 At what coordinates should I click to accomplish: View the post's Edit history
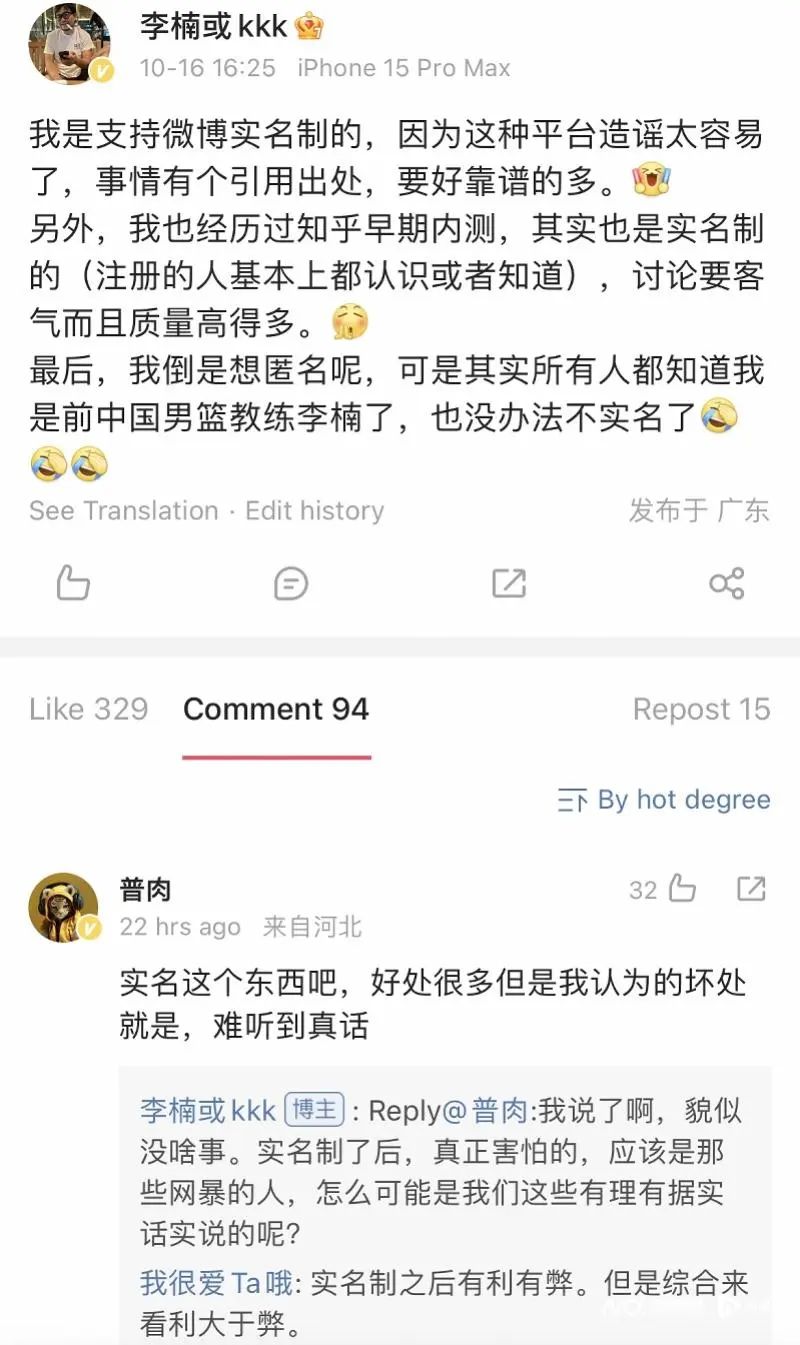[x=314, y=510]
